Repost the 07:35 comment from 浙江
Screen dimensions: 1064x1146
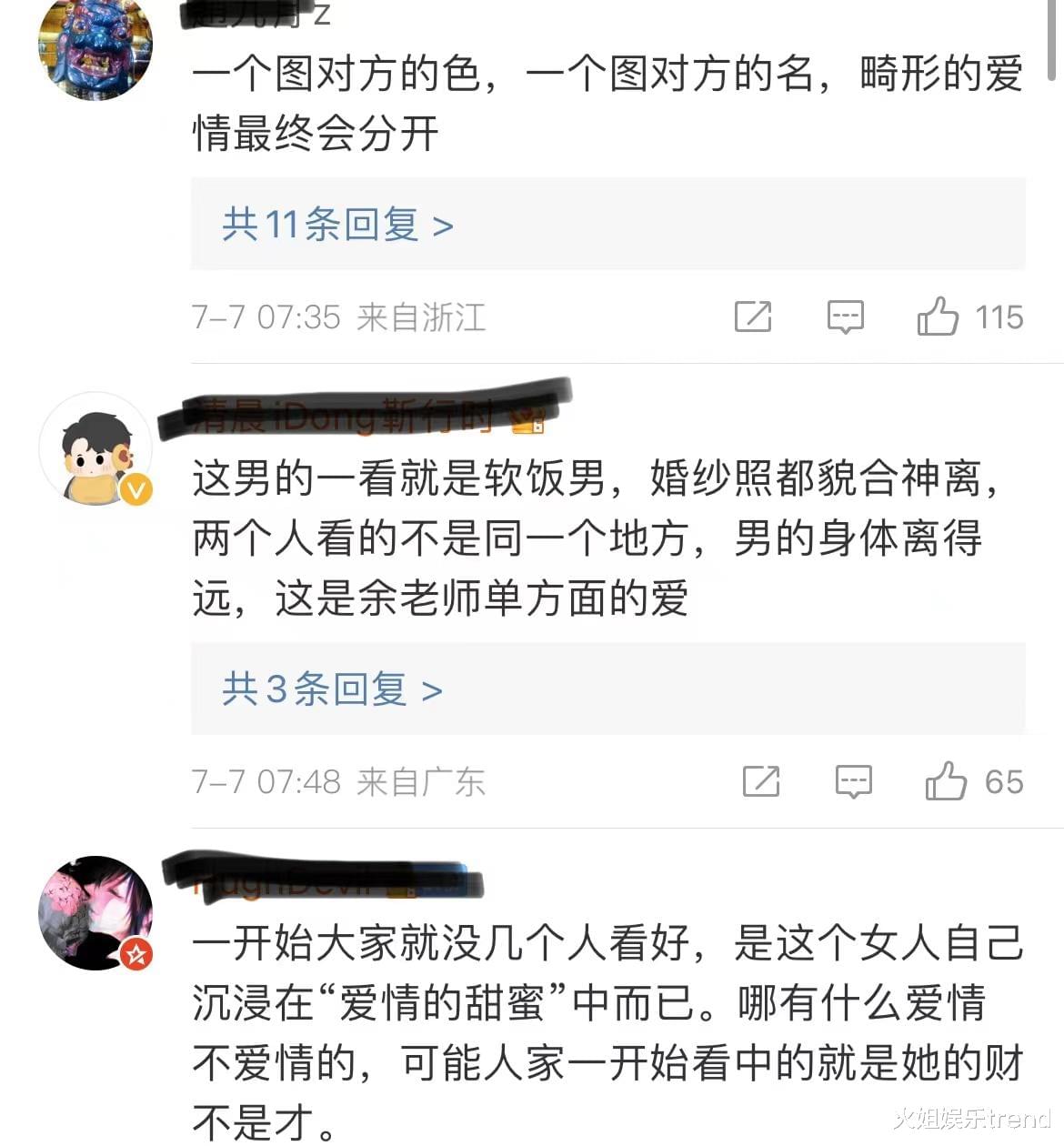tap(753, 317)
